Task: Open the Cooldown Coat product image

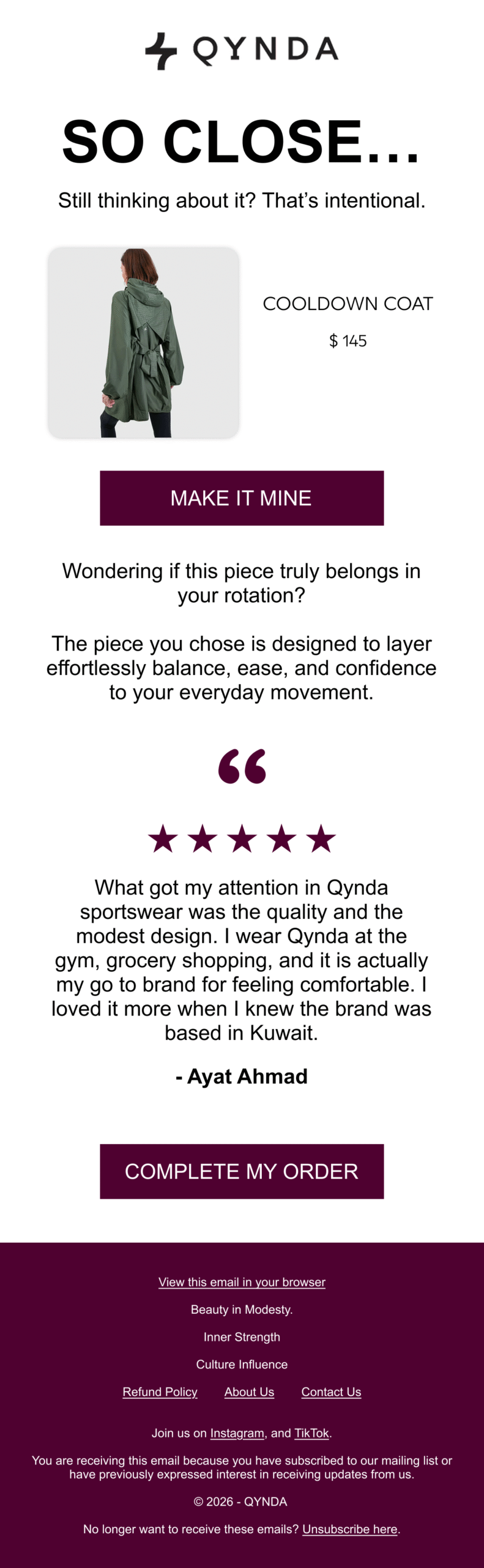Action: pos(143,342)
